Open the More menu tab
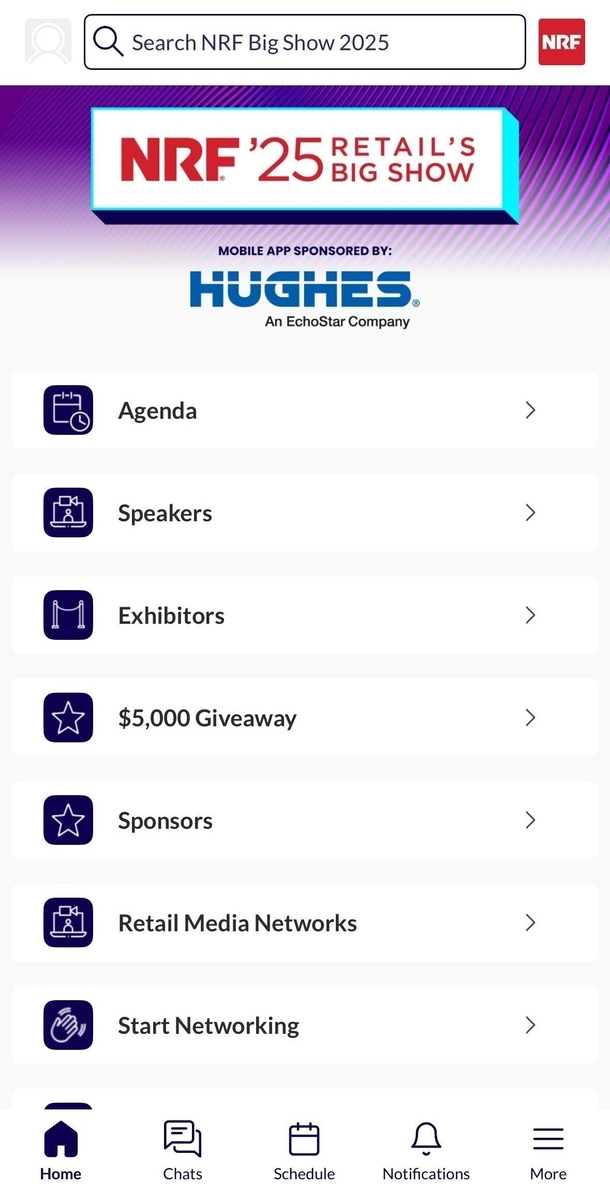 [548, 1151]
